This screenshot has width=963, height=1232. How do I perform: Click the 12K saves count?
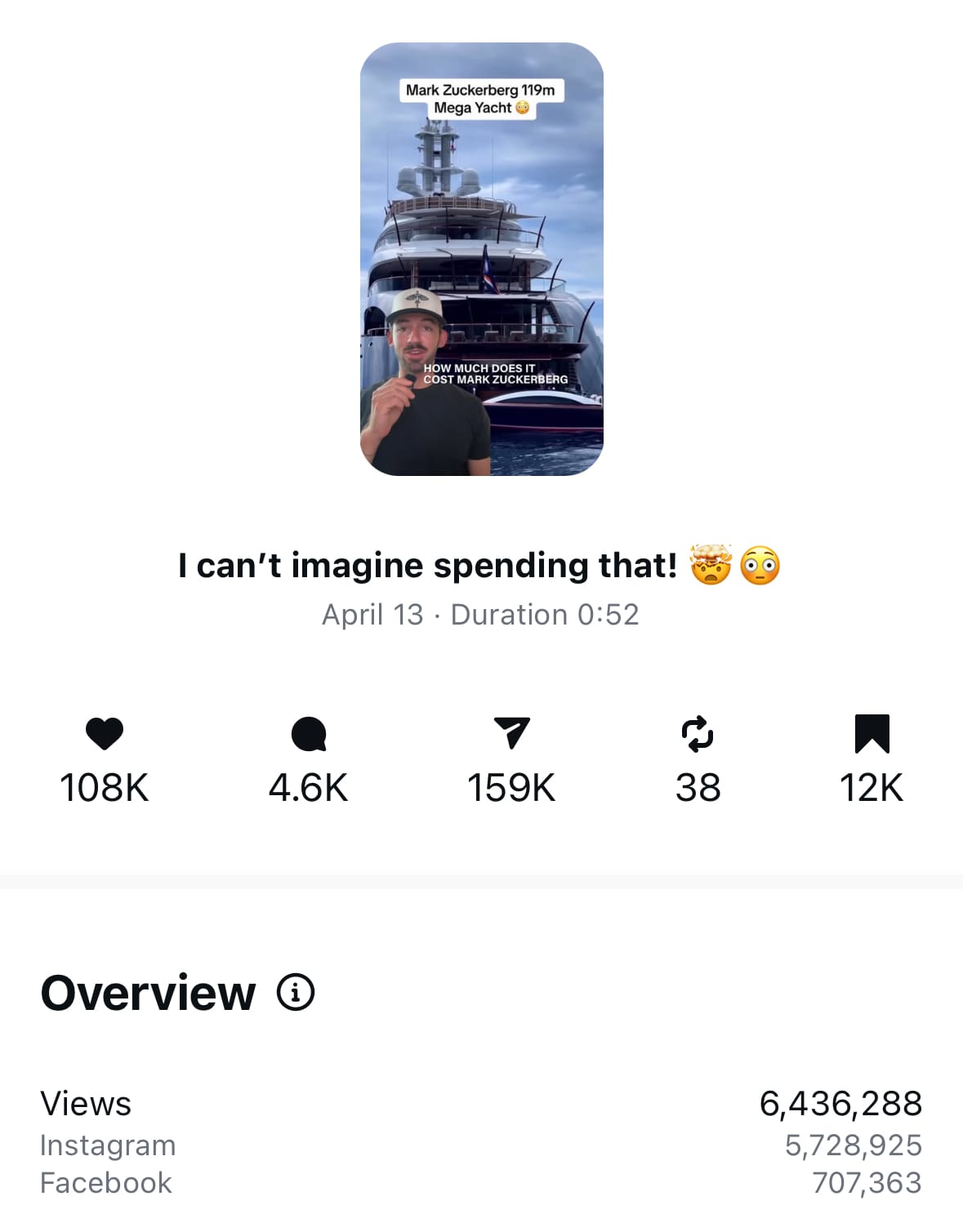tap(872, 787)
